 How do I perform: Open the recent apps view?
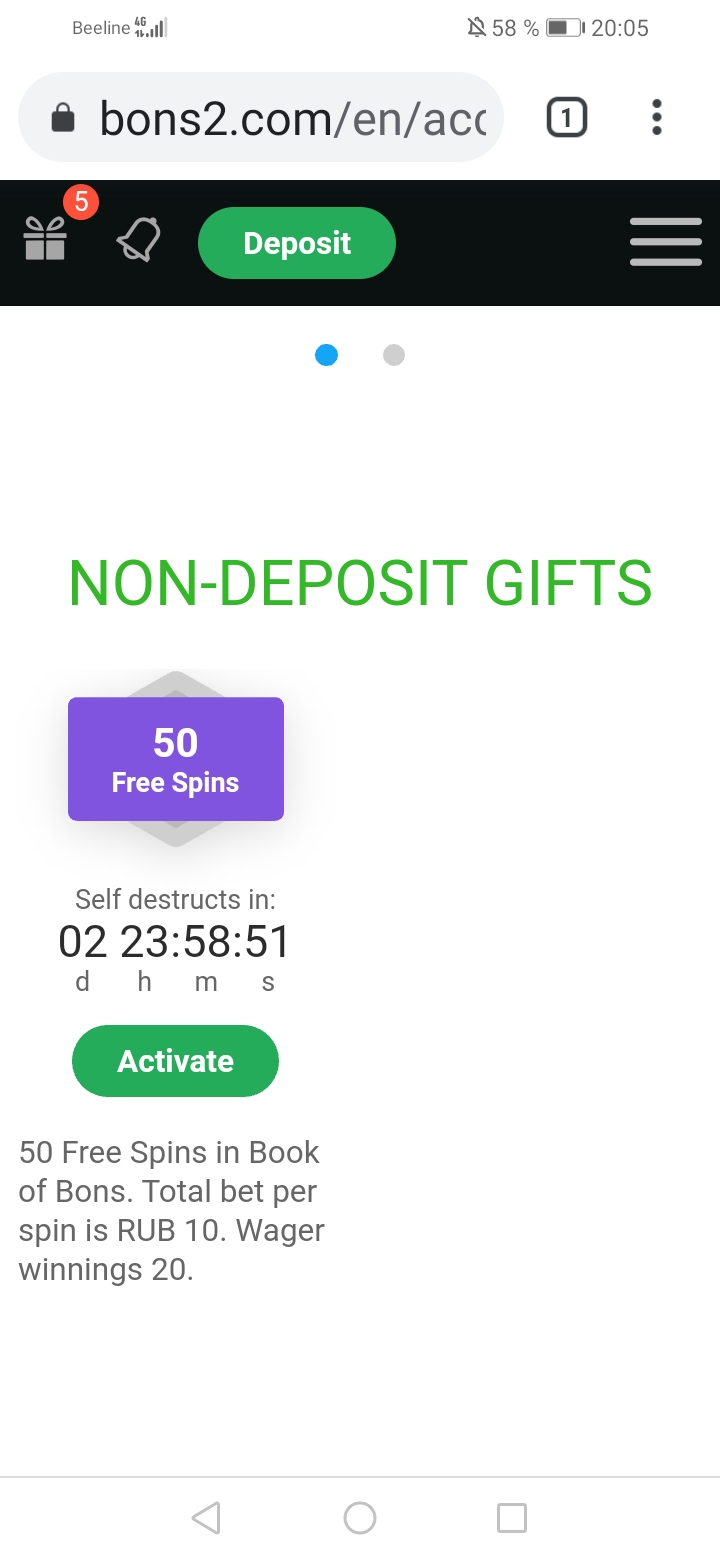click(x=512, y=1518)
